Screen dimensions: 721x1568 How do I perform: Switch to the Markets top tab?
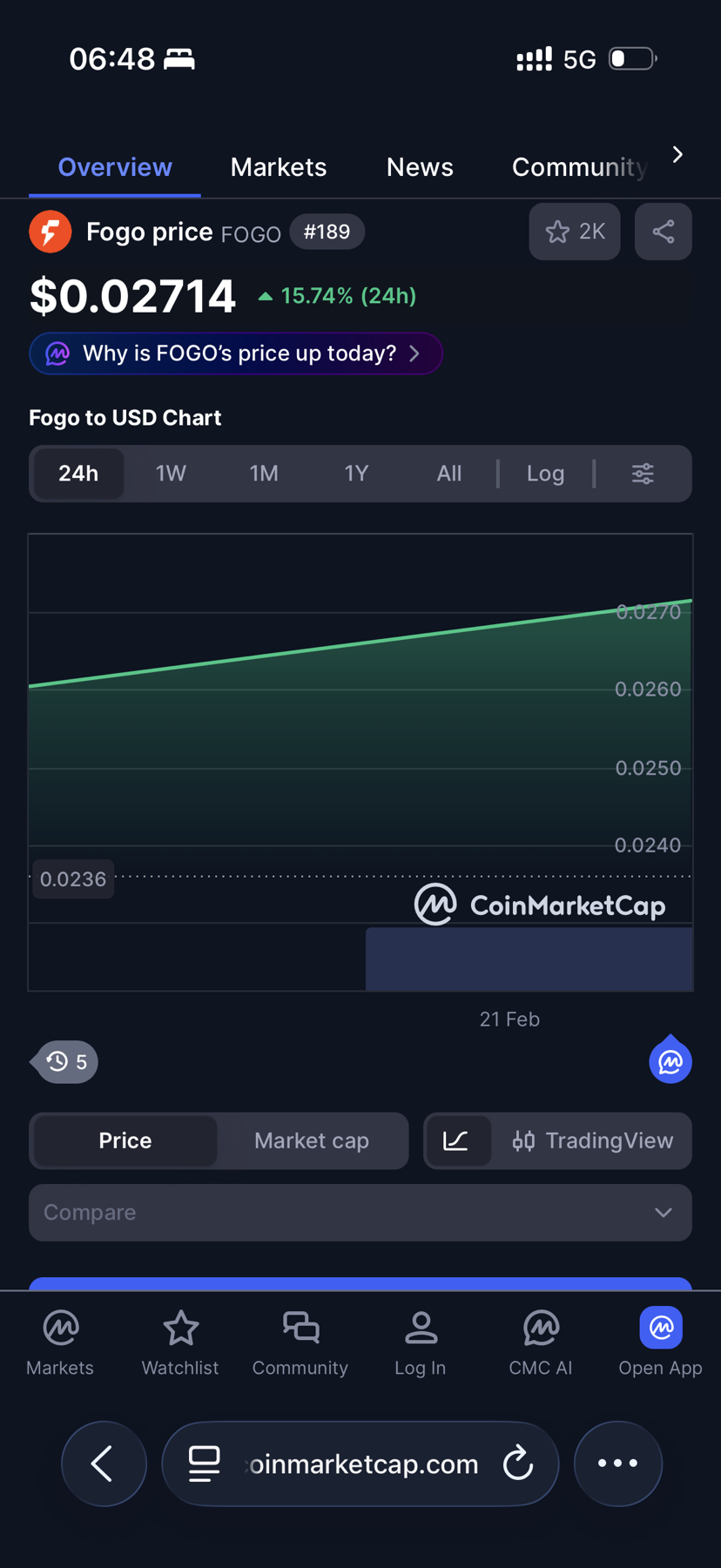[x=278, y=167]
